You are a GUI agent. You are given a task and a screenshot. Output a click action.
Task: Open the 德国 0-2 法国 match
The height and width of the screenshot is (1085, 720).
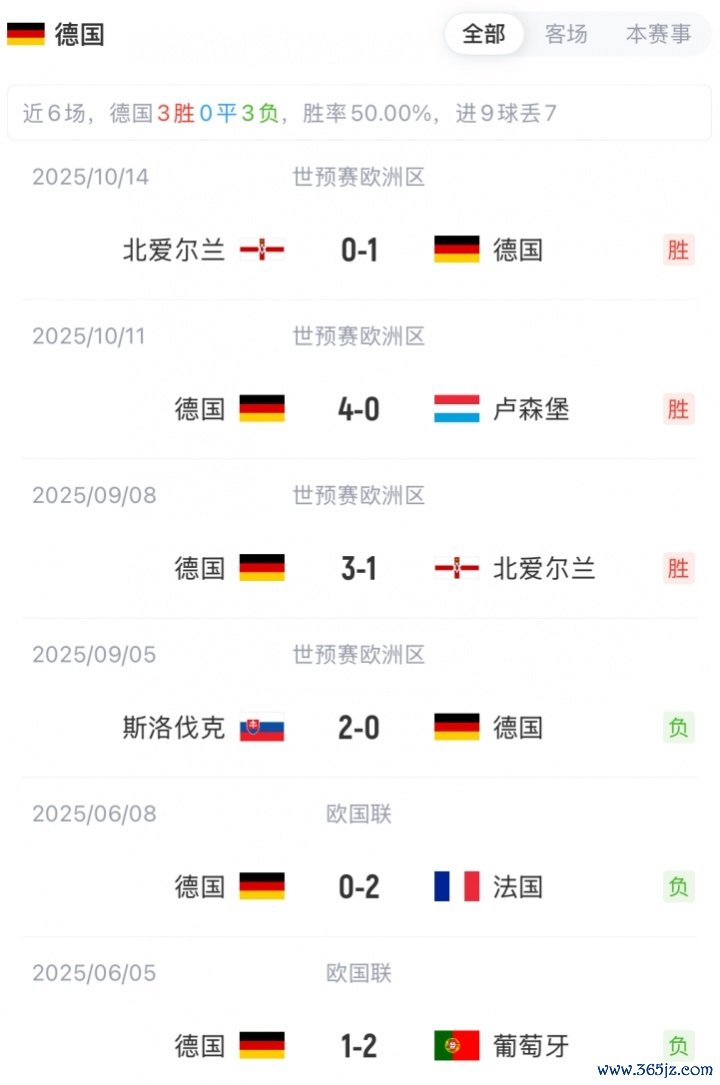[x=359, y=886]
